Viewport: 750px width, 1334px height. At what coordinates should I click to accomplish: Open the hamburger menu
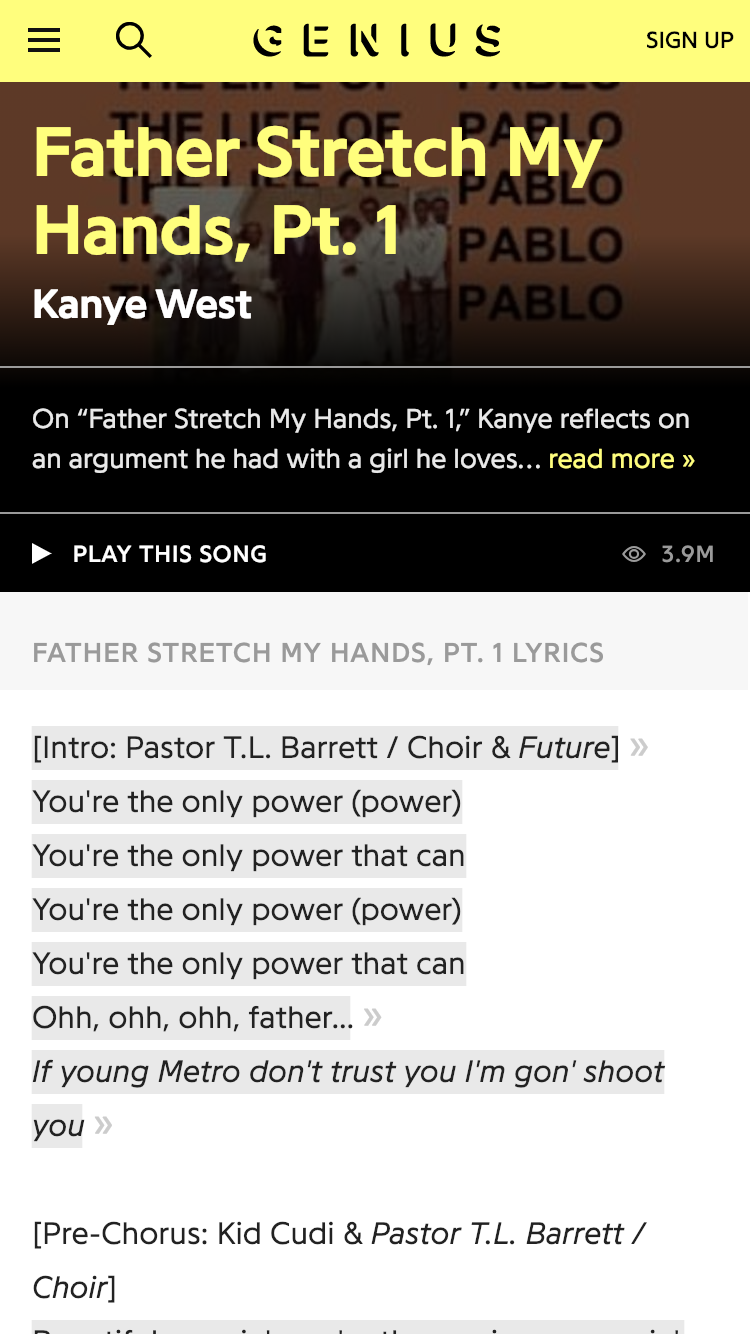(44, 40)
